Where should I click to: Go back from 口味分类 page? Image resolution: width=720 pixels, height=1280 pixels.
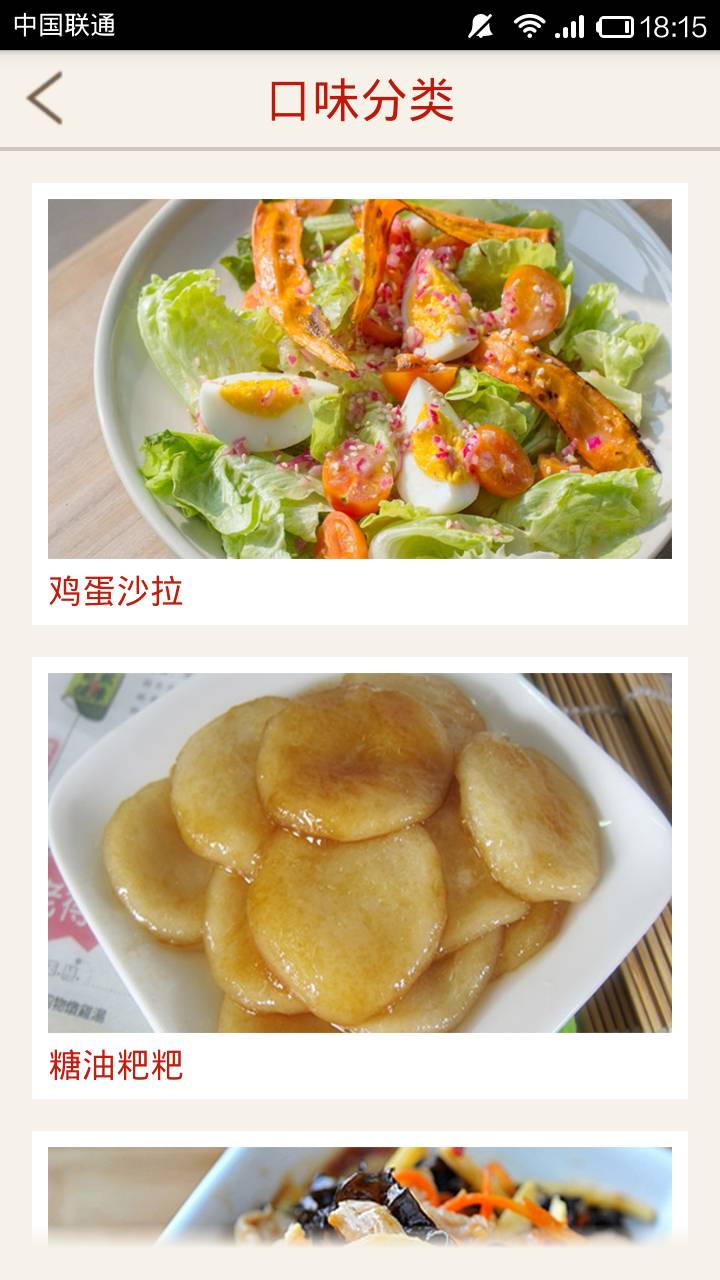pyautogui.click(x=44, y=98)
